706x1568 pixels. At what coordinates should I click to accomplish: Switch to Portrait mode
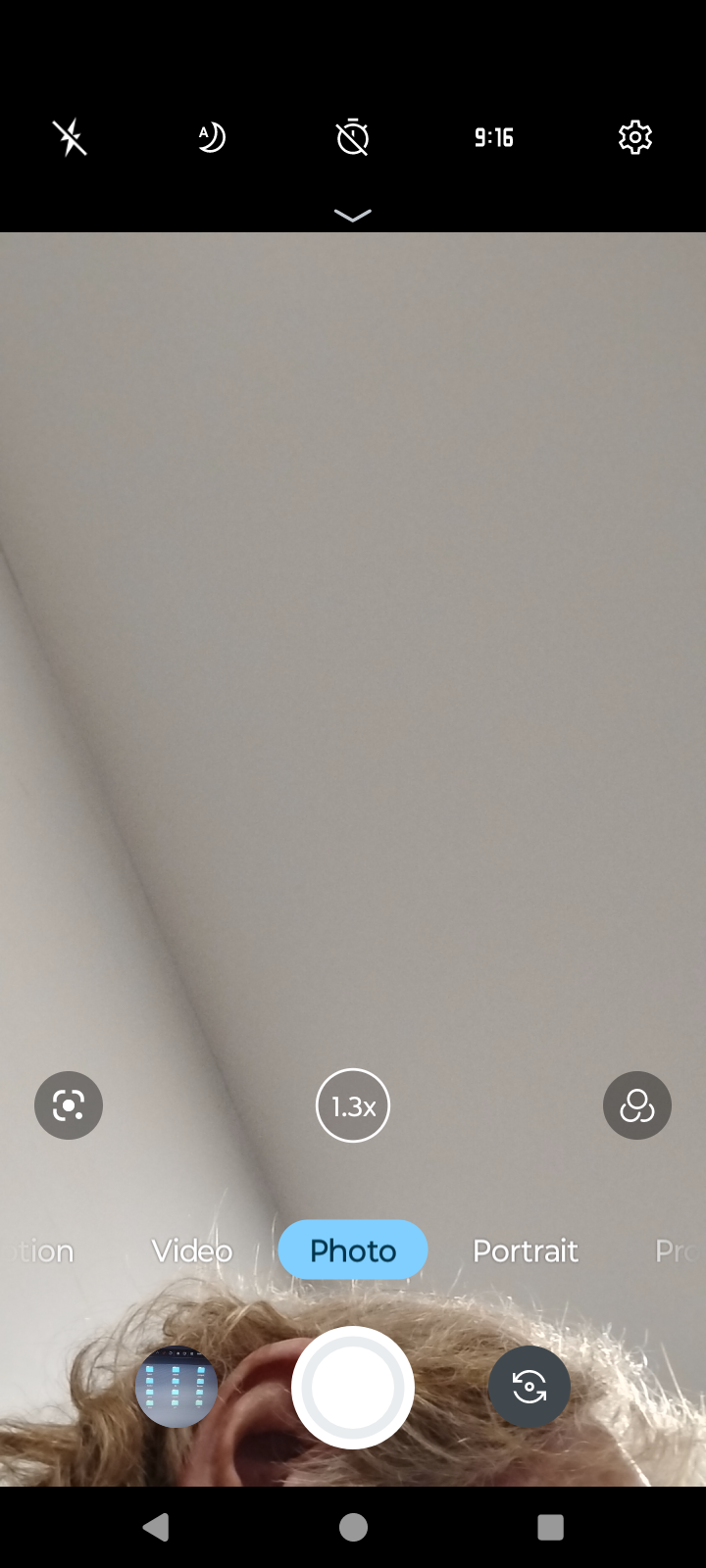[x=526, y=1250]
